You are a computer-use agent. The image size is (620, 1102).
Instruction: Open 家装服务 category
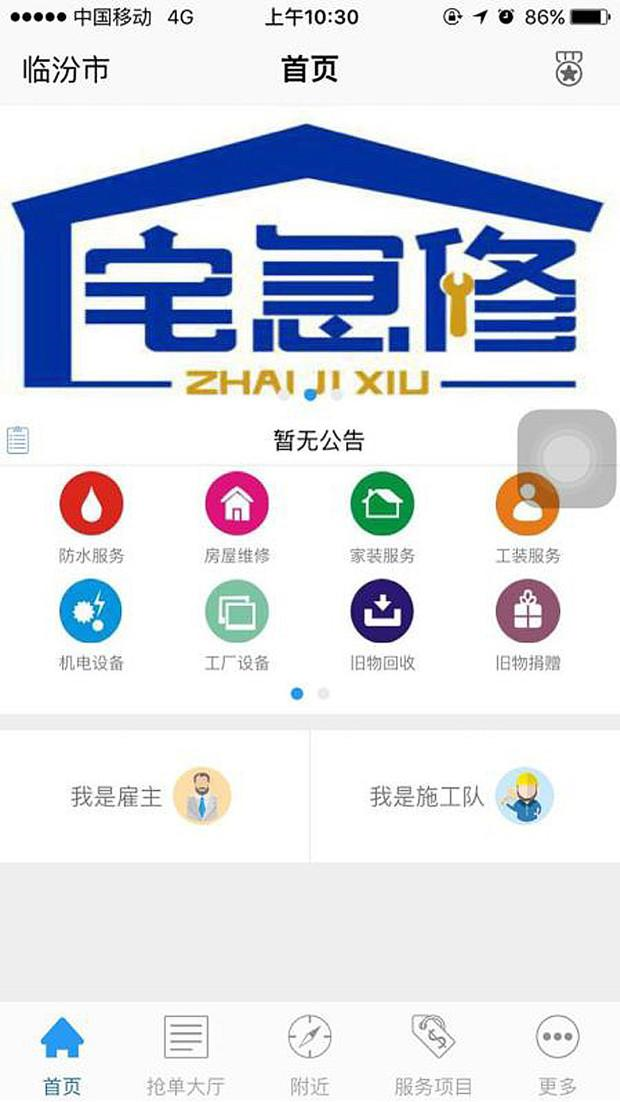click(382, 505)
